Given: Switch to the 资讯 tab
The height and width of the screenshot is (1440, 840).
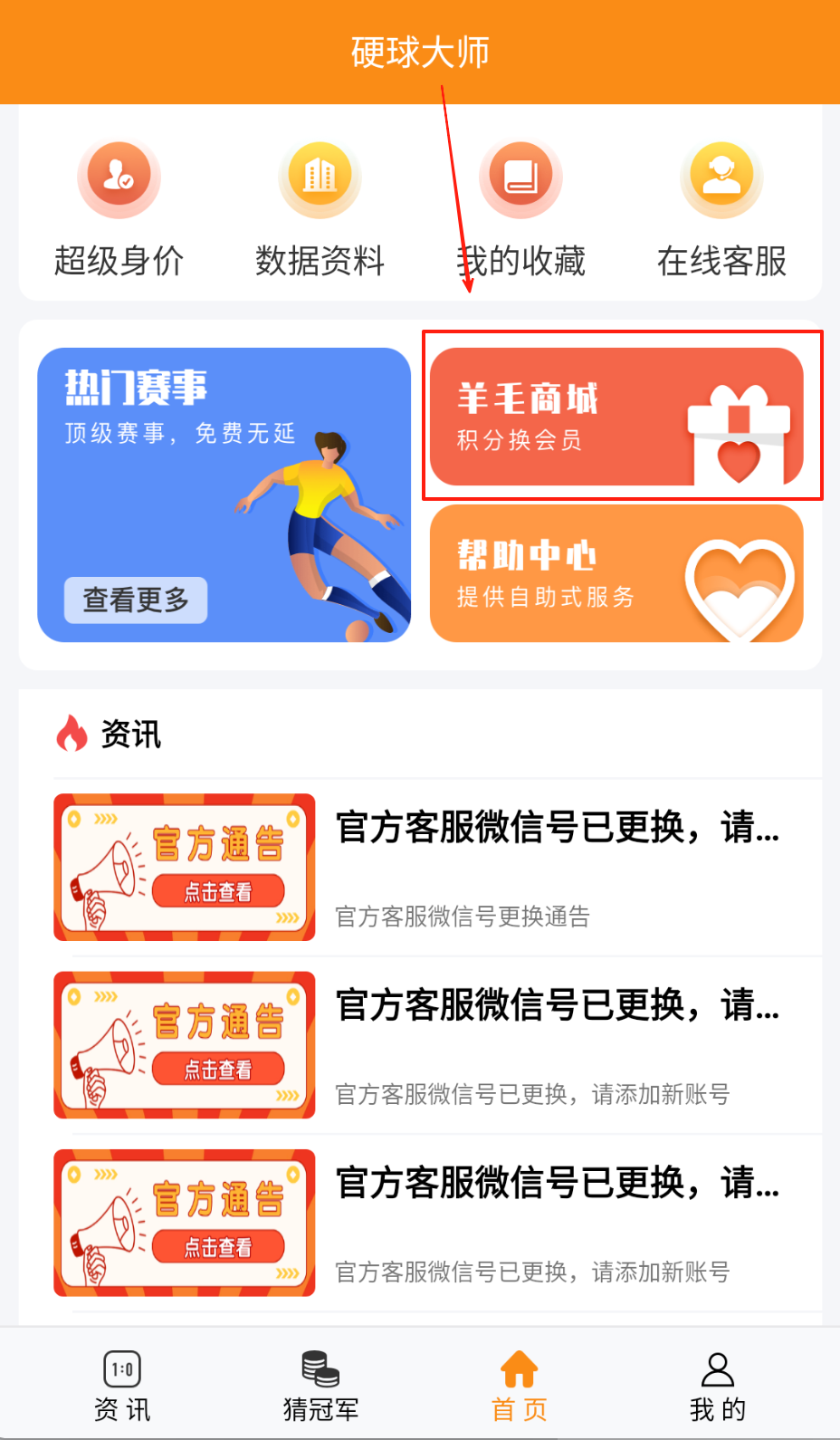Looking at the screenshot, I should (x=122, y=1386).
